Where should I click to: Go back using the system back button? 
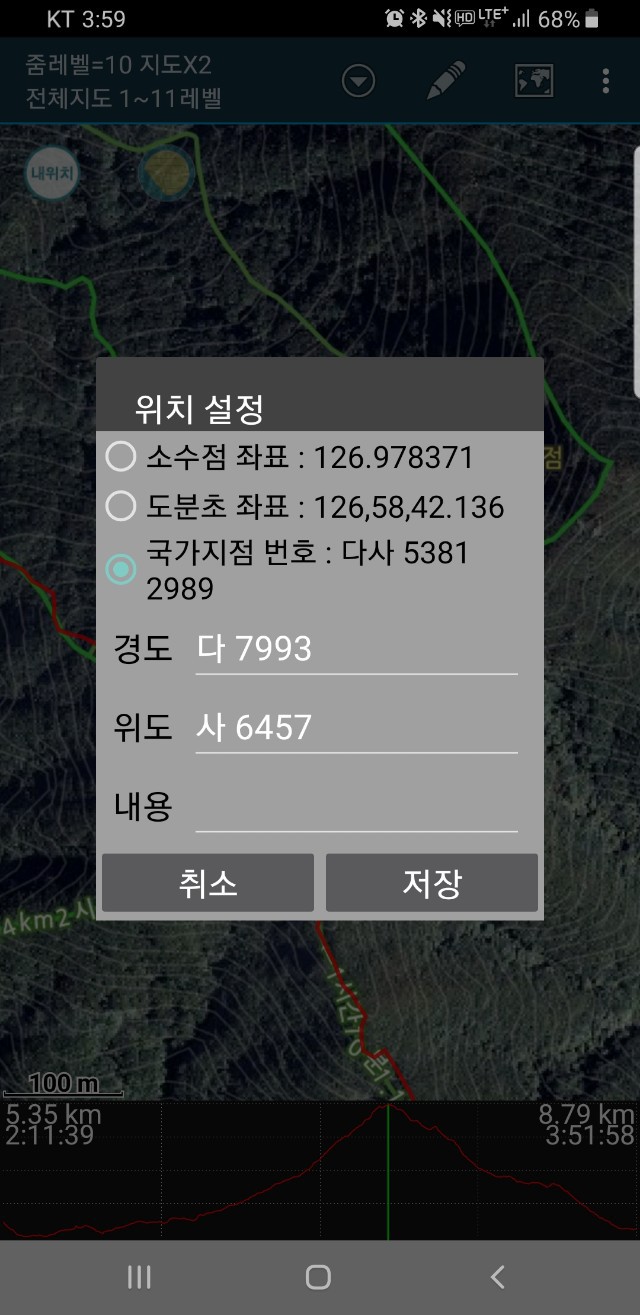497,1277
